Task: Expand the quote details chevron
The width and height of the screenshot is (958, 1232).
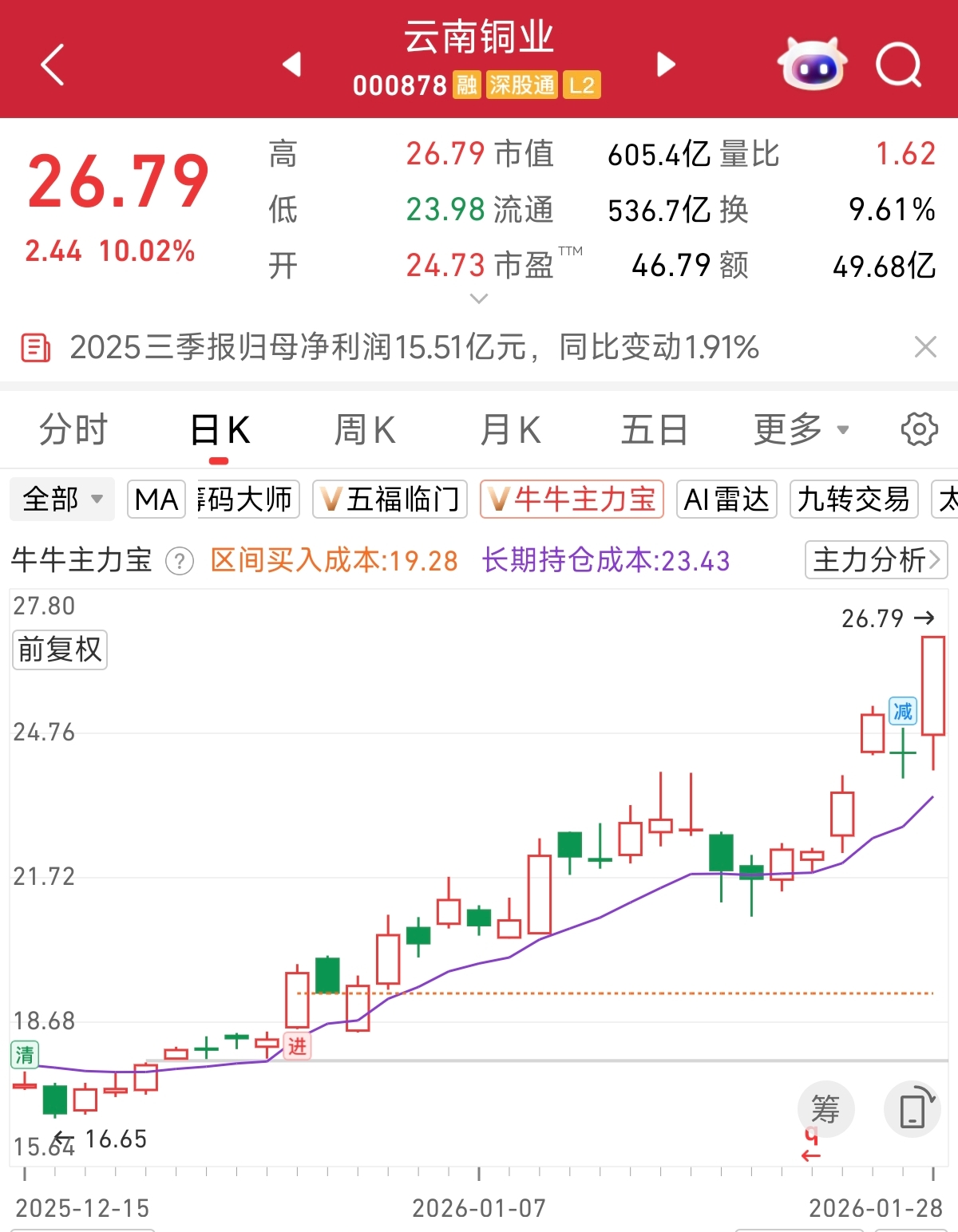Action: click(x=479, y=299)
